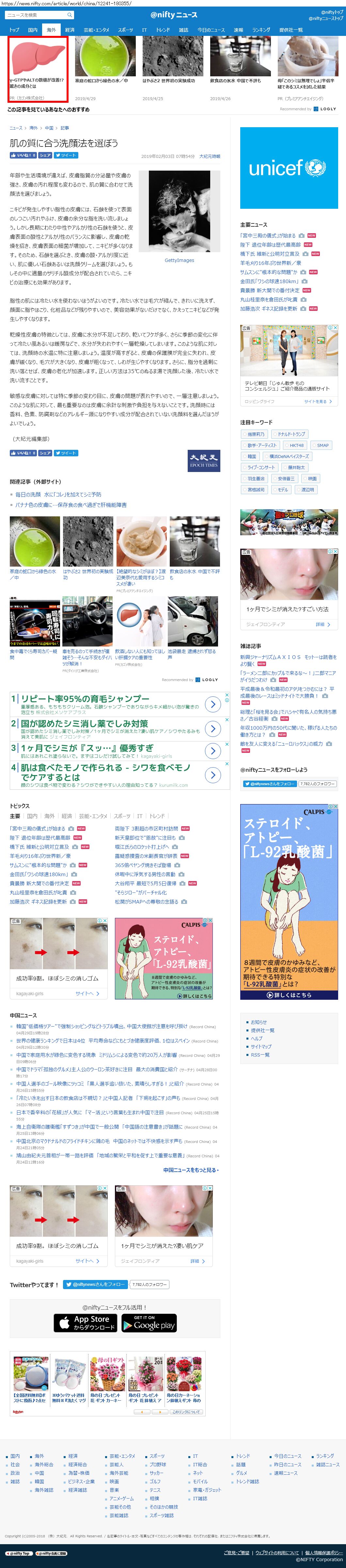346x1568 pixels.
Task: Open the 経済 tab in the top navigation
Action: pos(70,30)
